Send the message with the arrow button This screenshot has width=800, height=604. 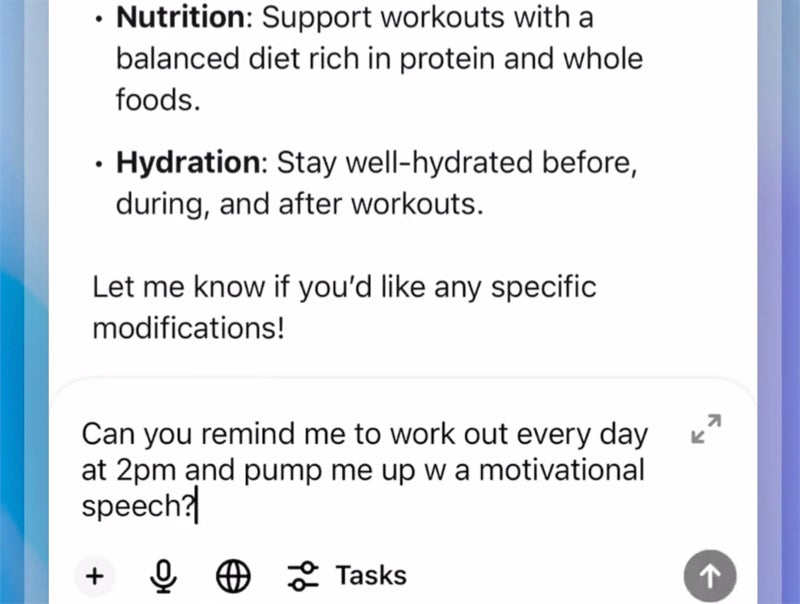pos(709,575)
